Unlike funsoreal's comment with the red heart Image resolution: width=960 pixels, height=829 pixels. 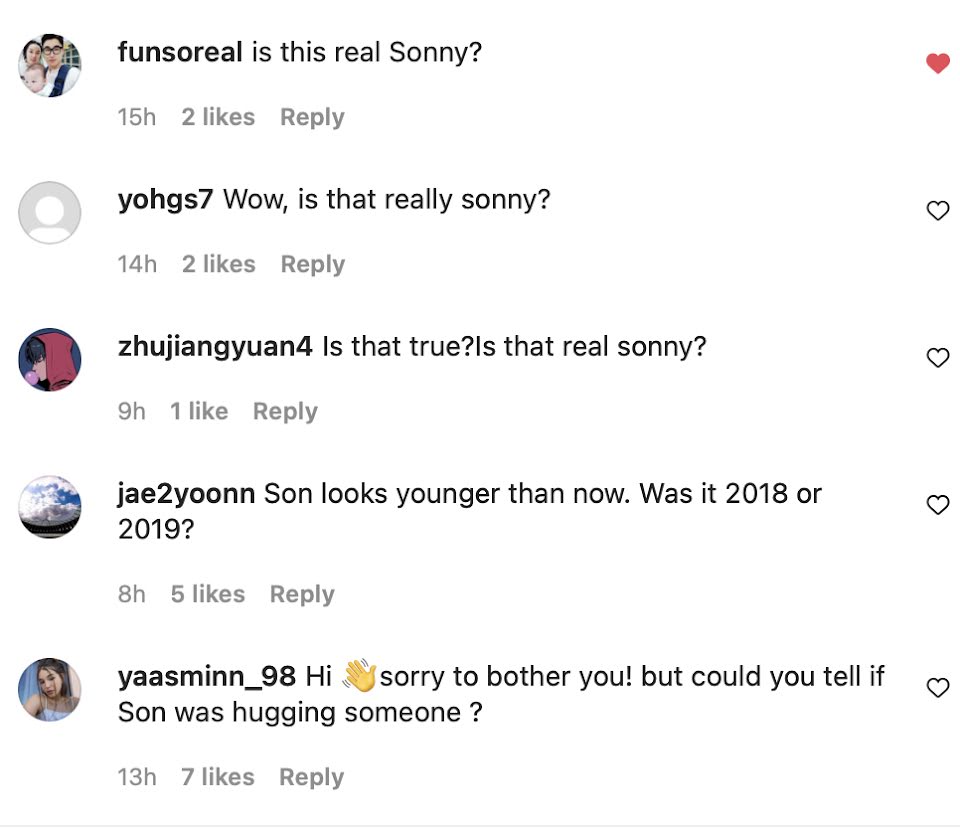point(937,63)
